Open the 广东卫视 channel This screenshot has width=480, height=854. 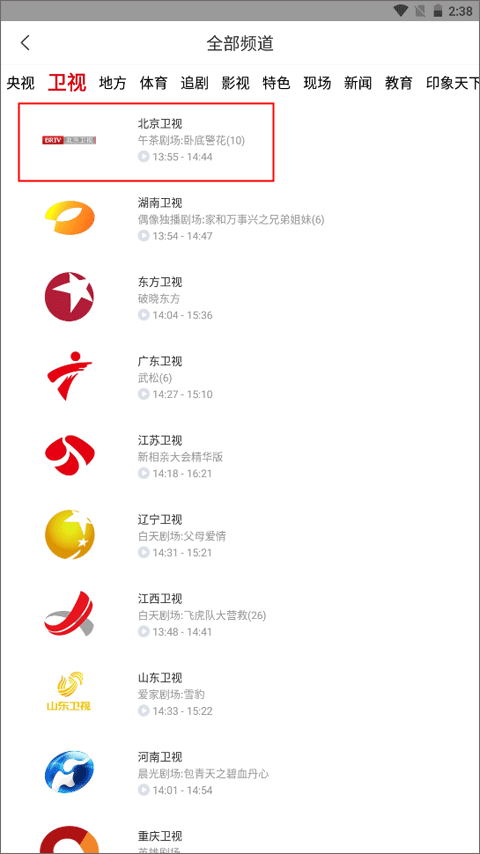[240, 377]
